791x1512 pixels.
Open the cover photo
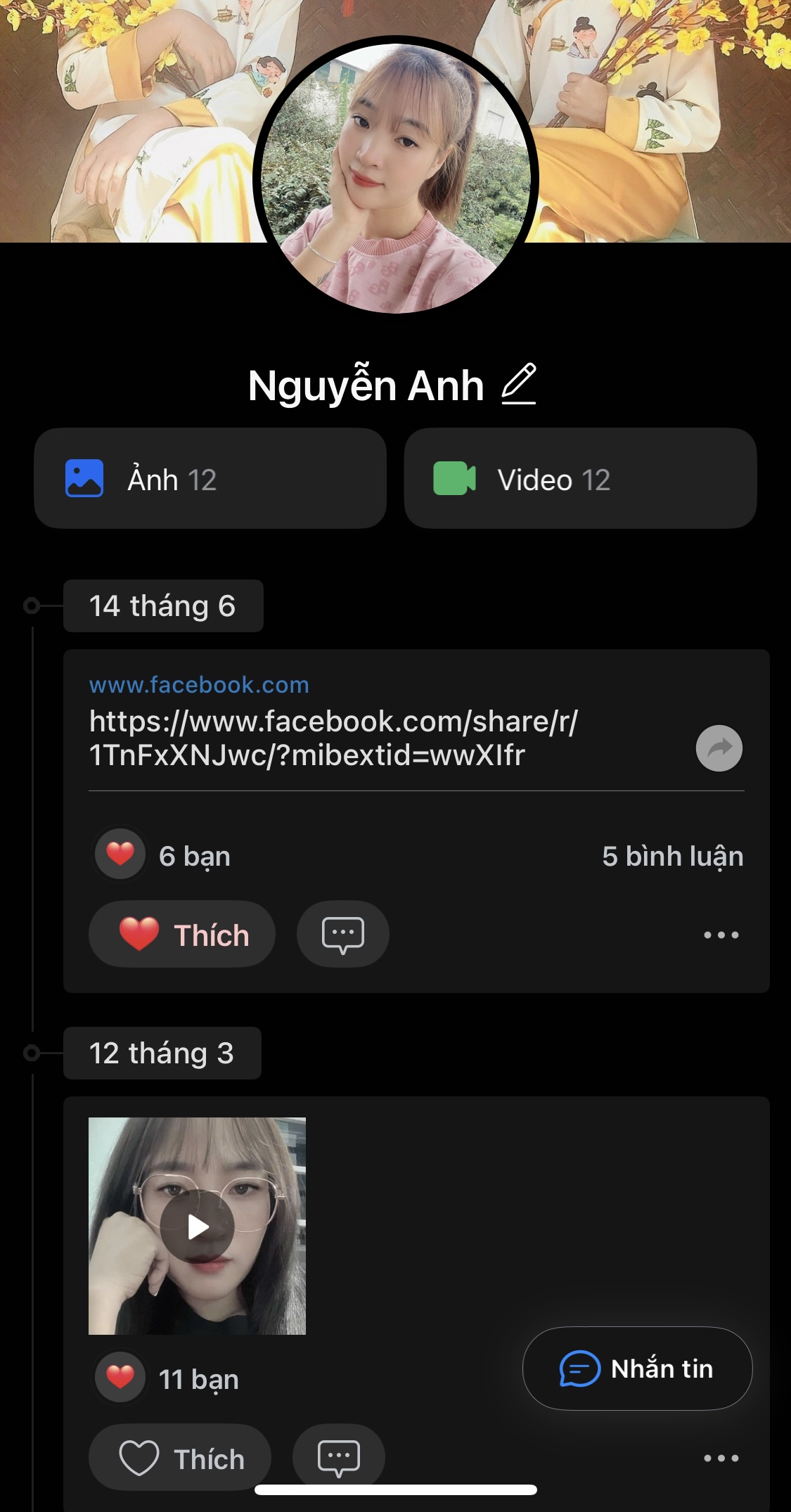[127, 120]
